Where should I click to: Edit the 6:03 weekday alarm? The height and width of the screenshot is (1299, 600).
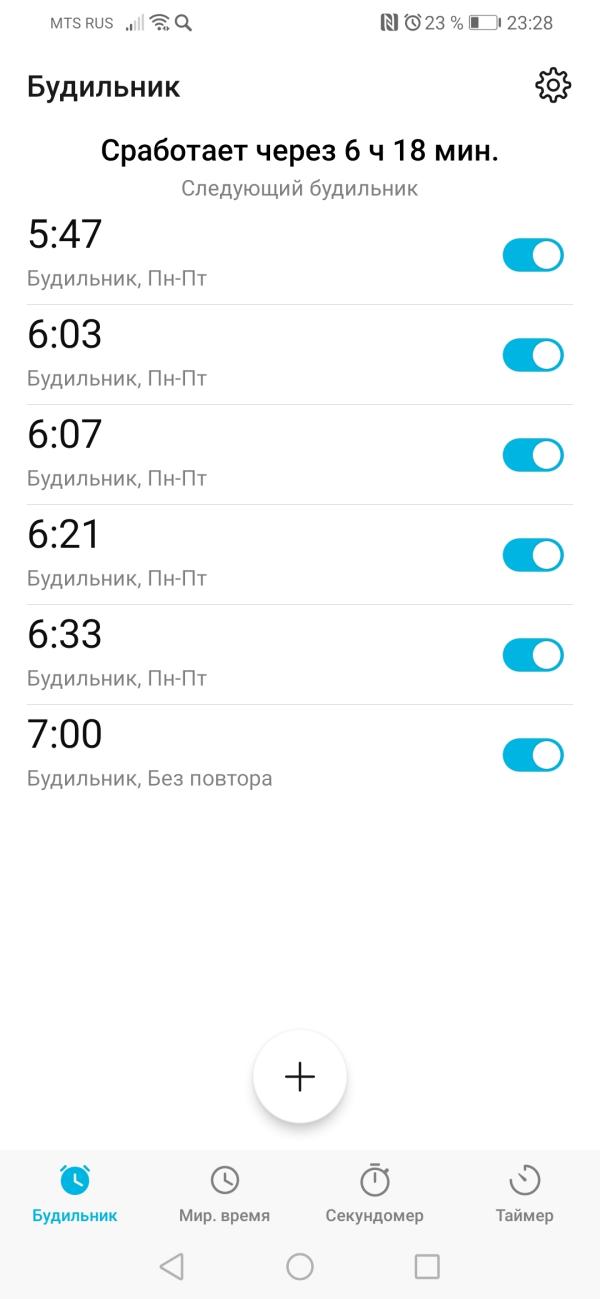pyautogui.click(x=200, y=353)
